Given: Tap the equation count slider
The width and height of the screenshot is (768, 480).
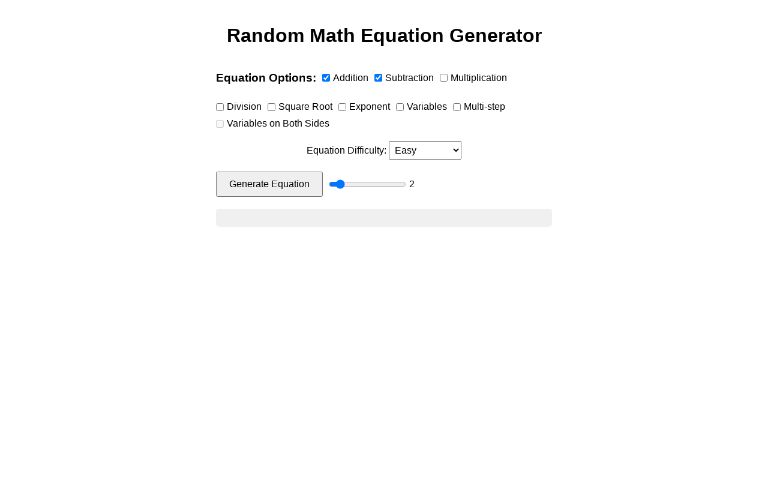Looking at the screenshot, I should (x=367, y=184).
